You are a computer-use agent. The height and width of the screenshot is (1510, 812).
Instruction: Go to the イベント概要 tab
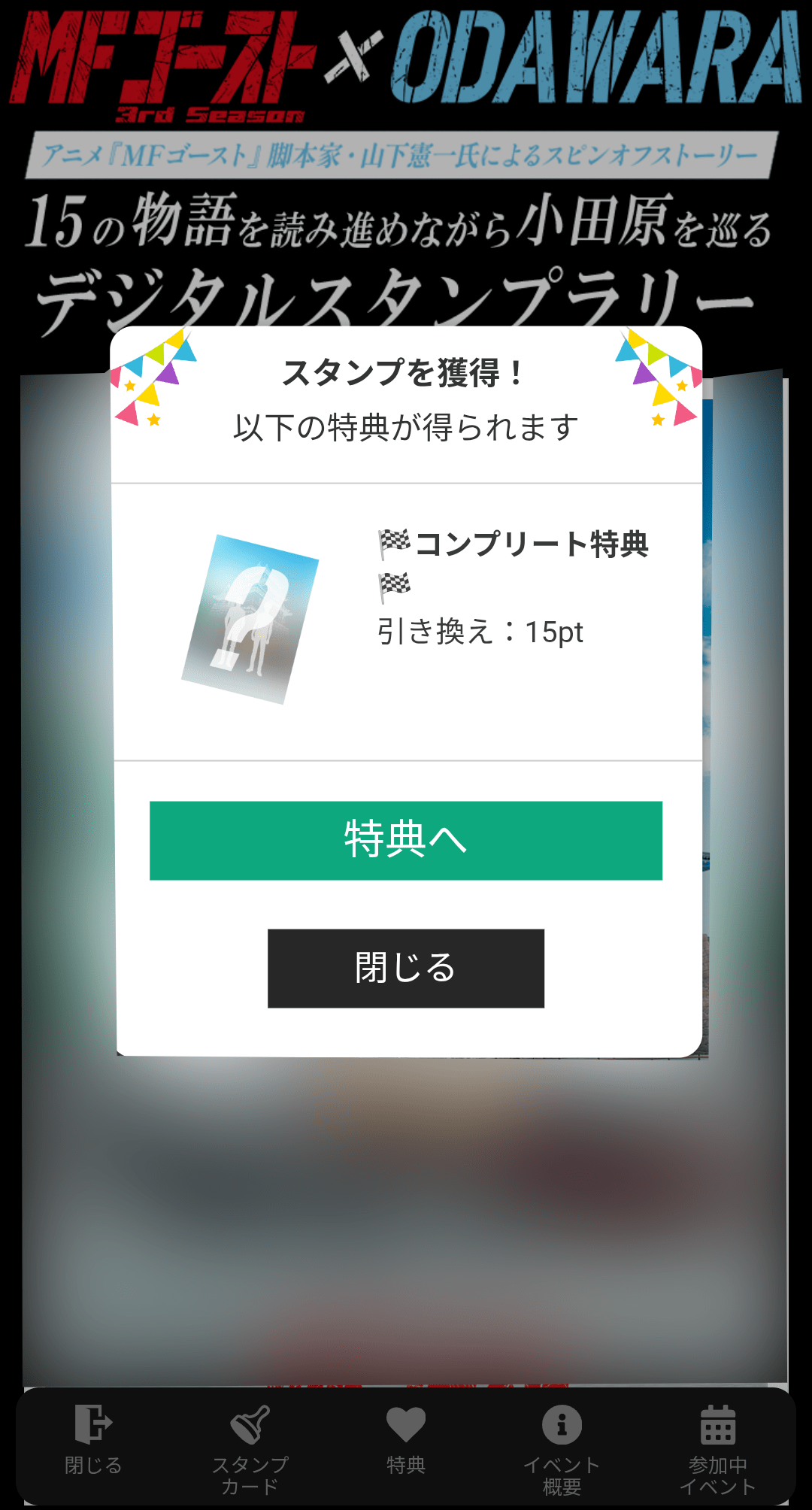[562, 1448]
